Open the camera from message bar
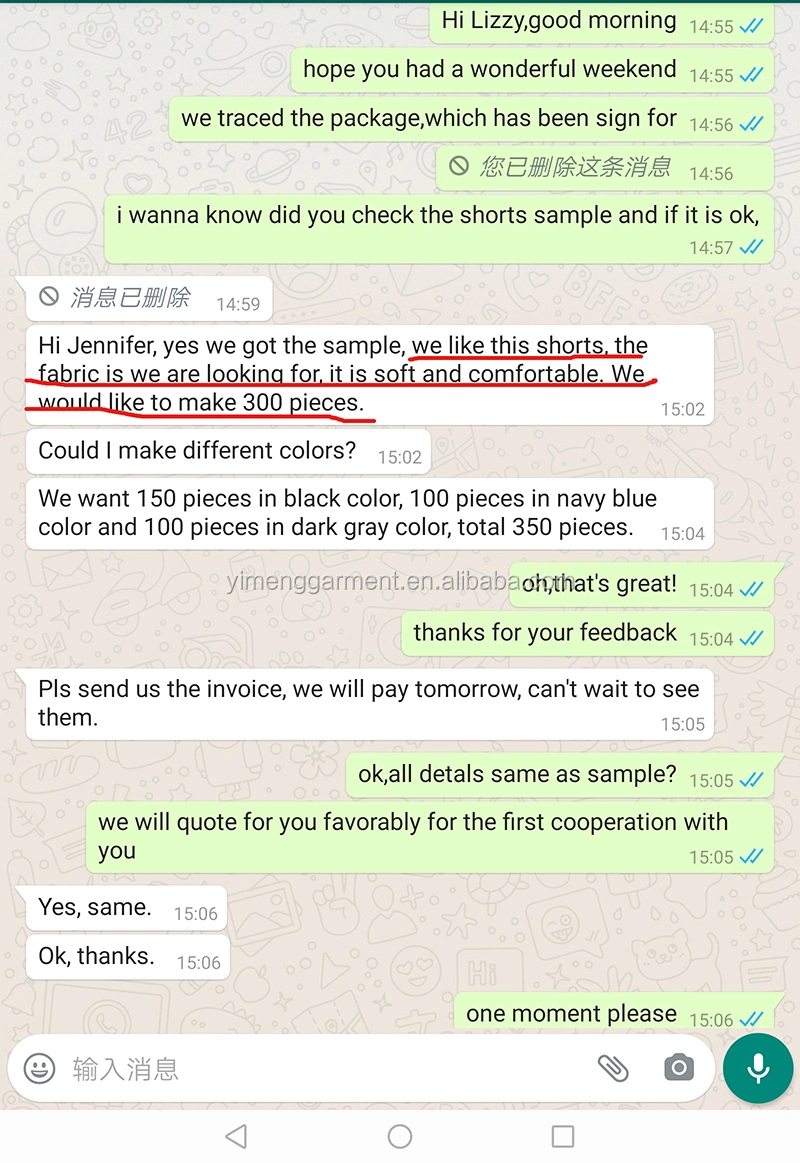 point(679,1068)
